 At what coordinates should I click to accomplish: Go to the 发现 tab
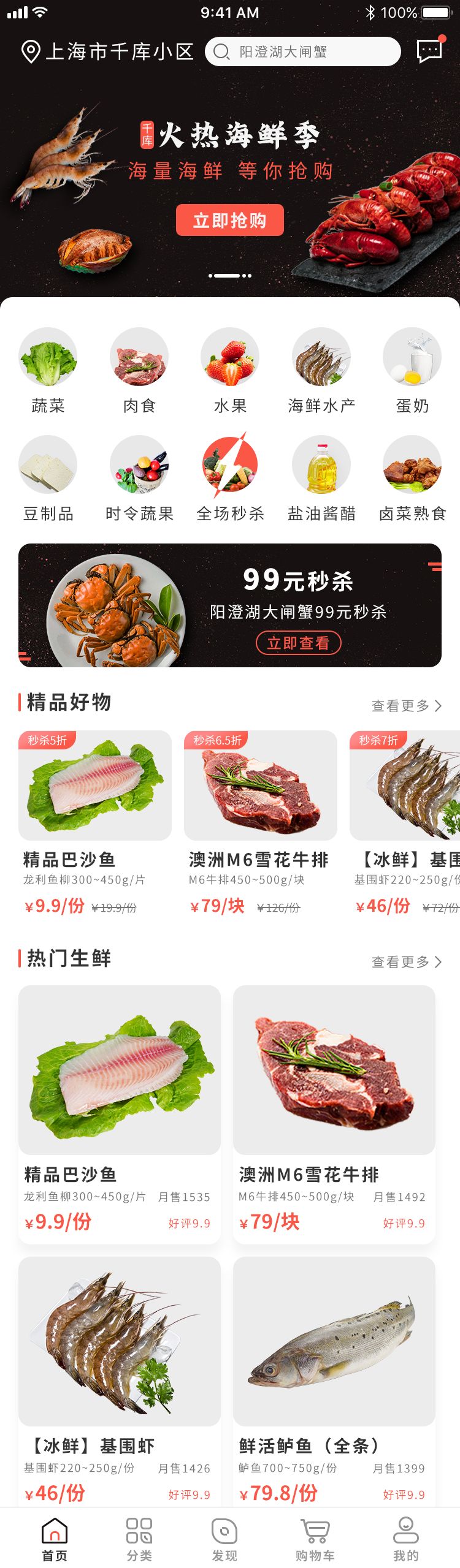click(224, 1538)
